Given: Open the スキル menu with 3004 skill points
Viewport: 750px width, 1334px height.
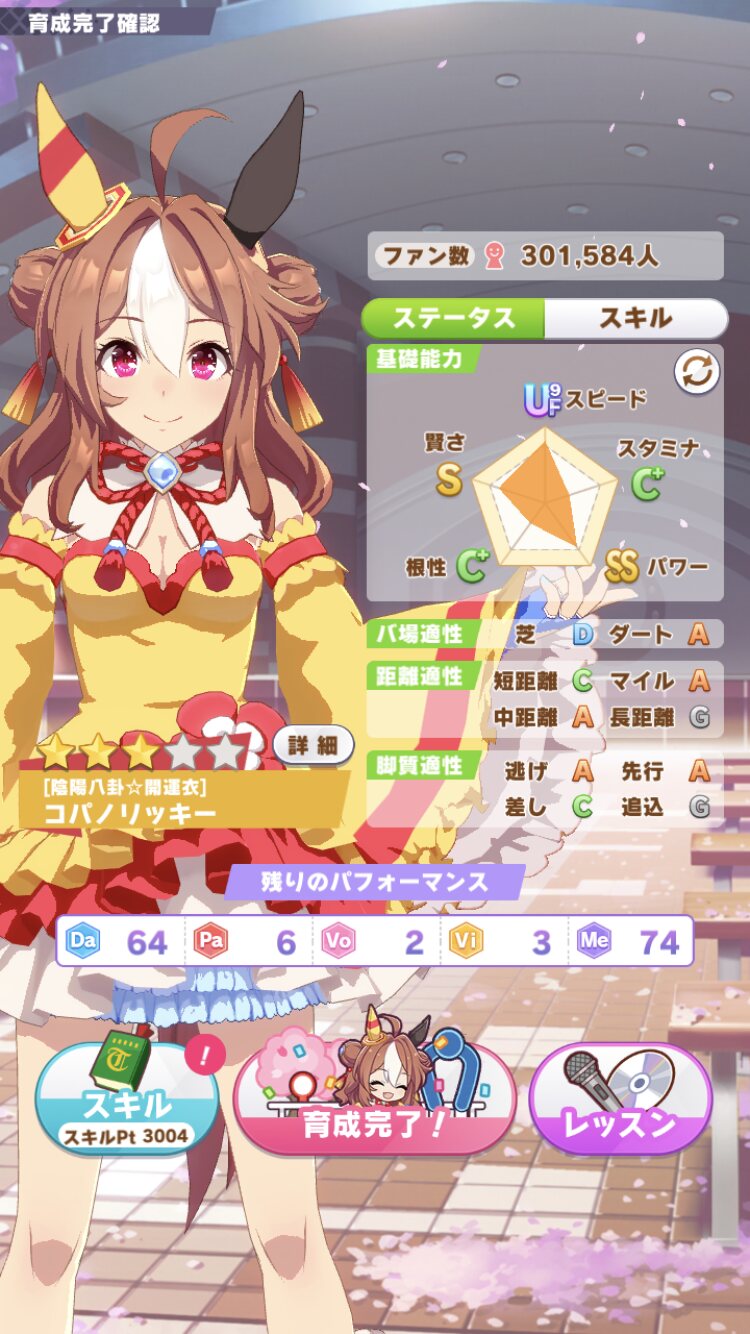Looking at the screenshot, I should [x=127, y=1100].
